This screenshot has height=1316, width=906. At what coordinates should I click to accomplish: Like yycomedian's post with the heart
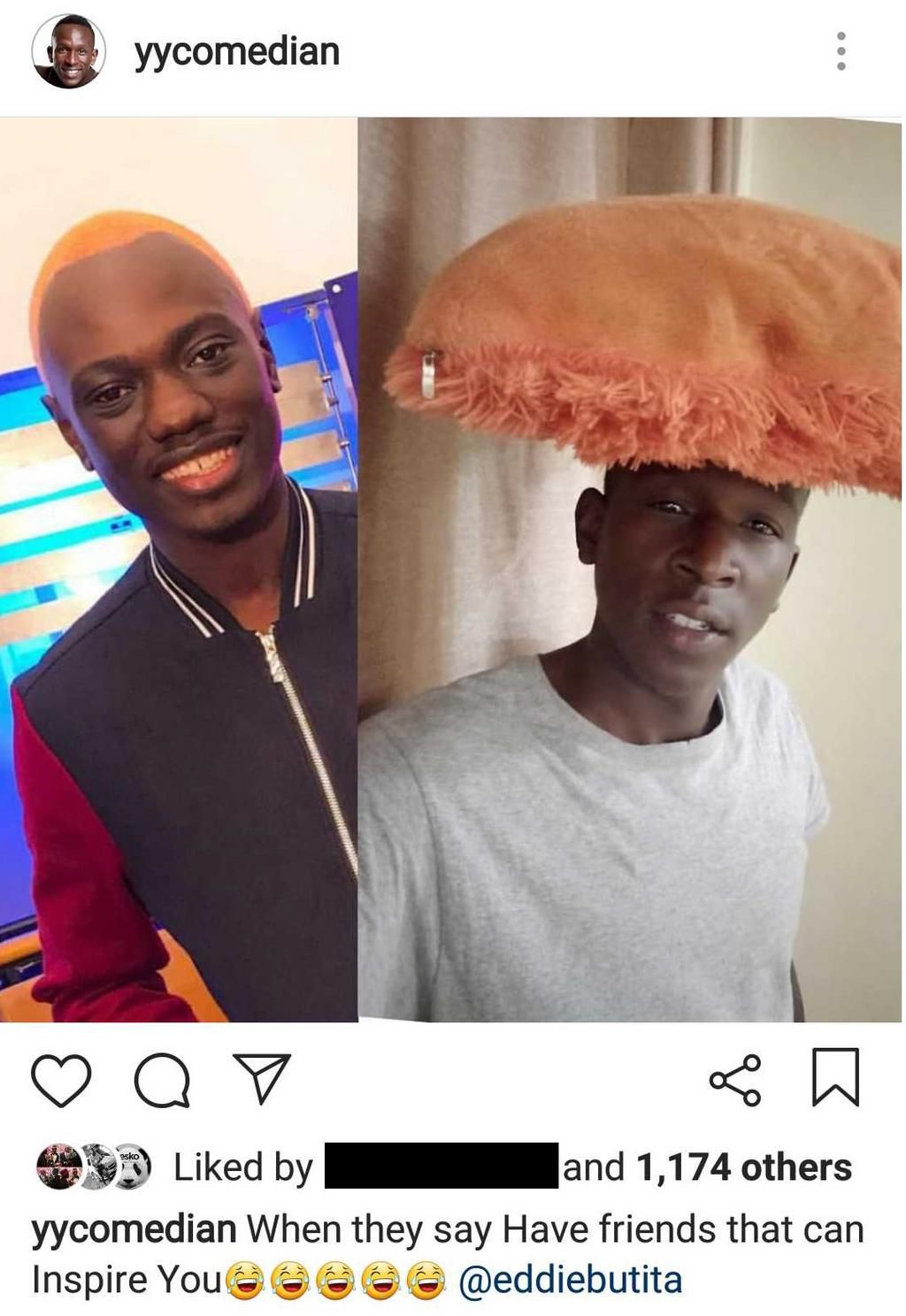coord(61,1080)
